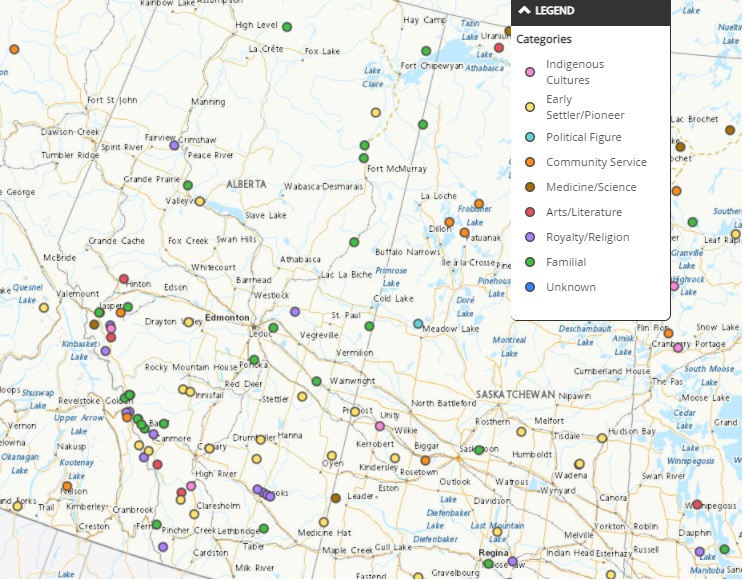Tap the green marker near High Level

pyautogui.click(x=287, y=27)
